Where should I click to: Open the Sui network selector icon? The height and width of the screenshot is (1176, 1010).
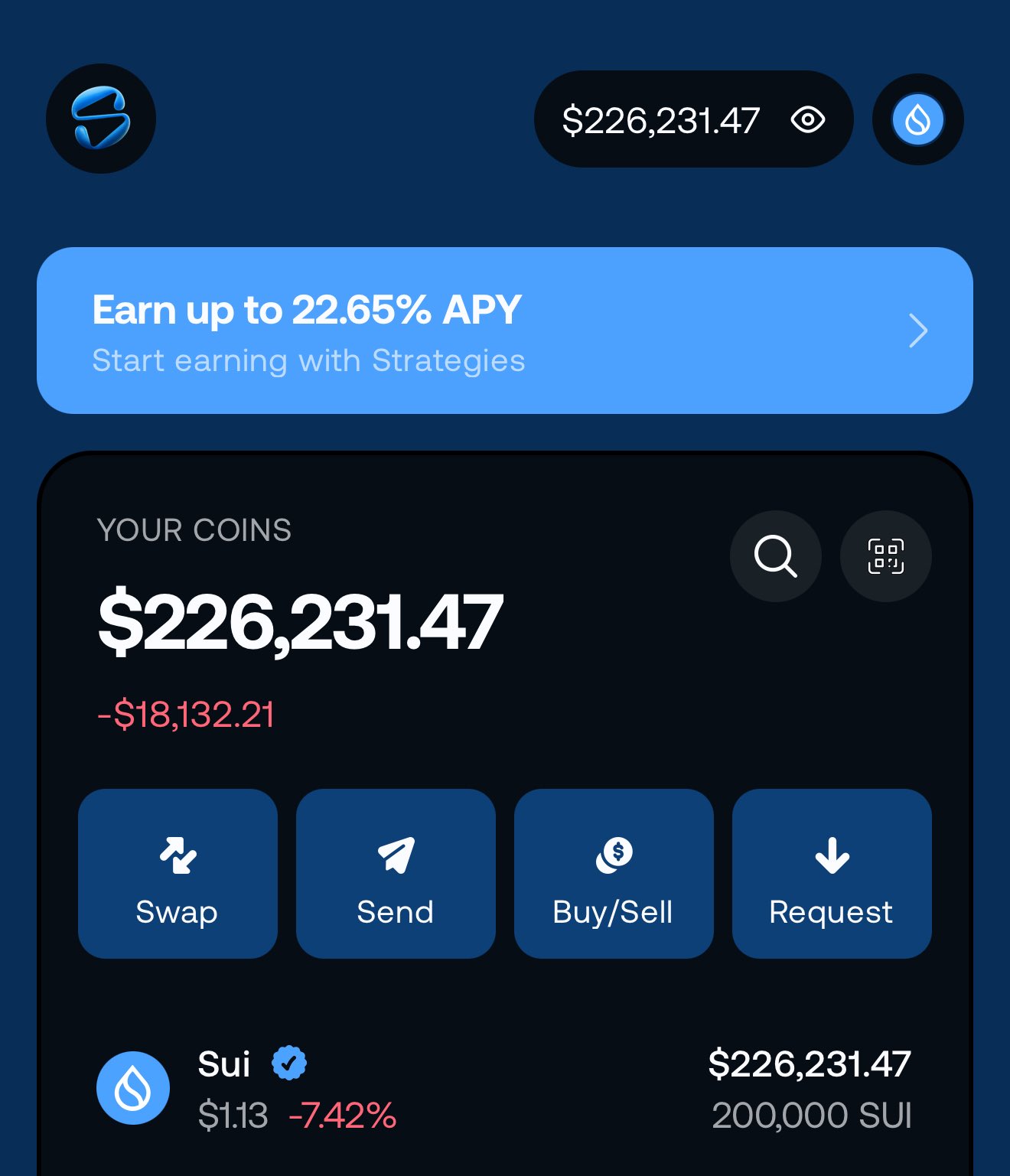(x=917, y=119)
